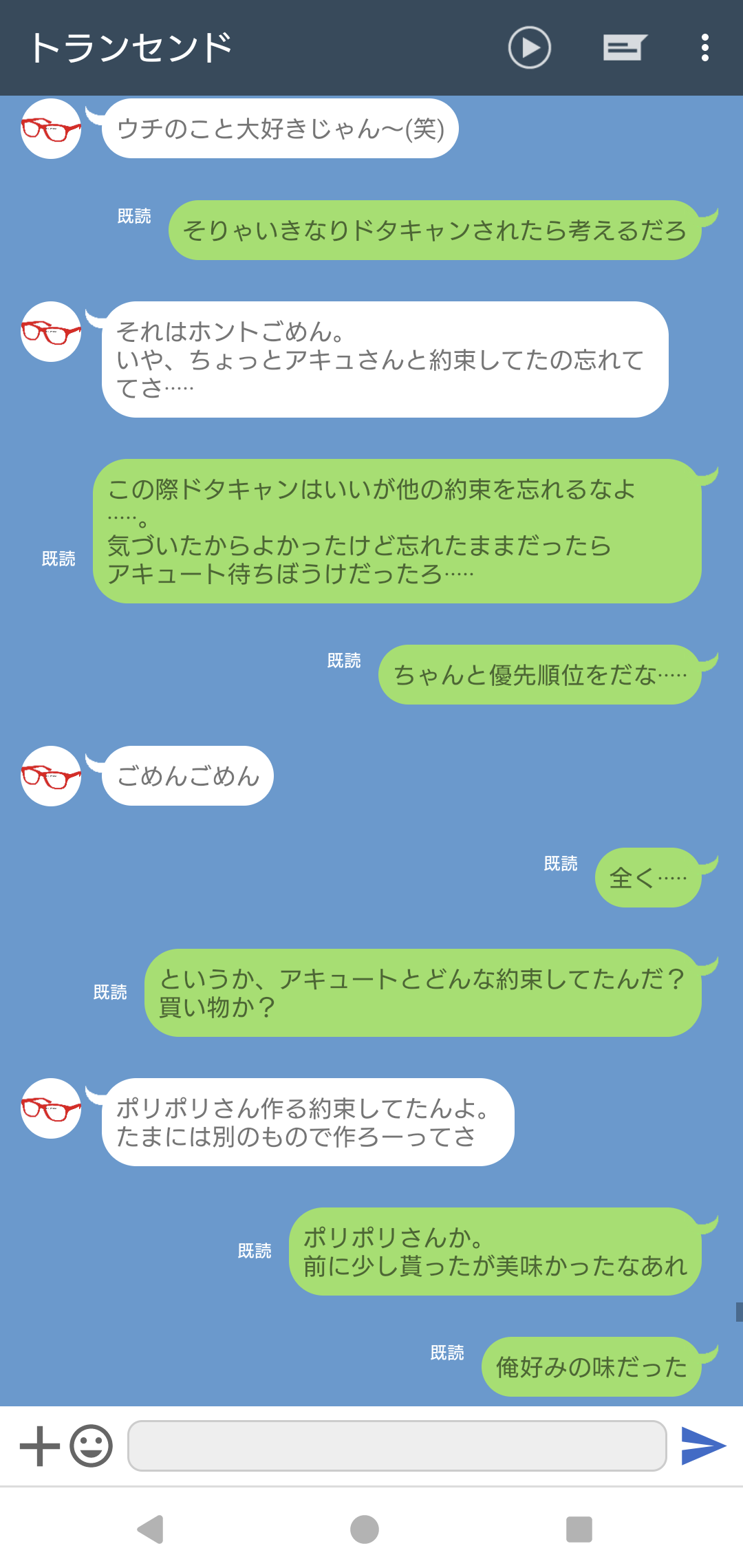Open the overflow menu

704,47
